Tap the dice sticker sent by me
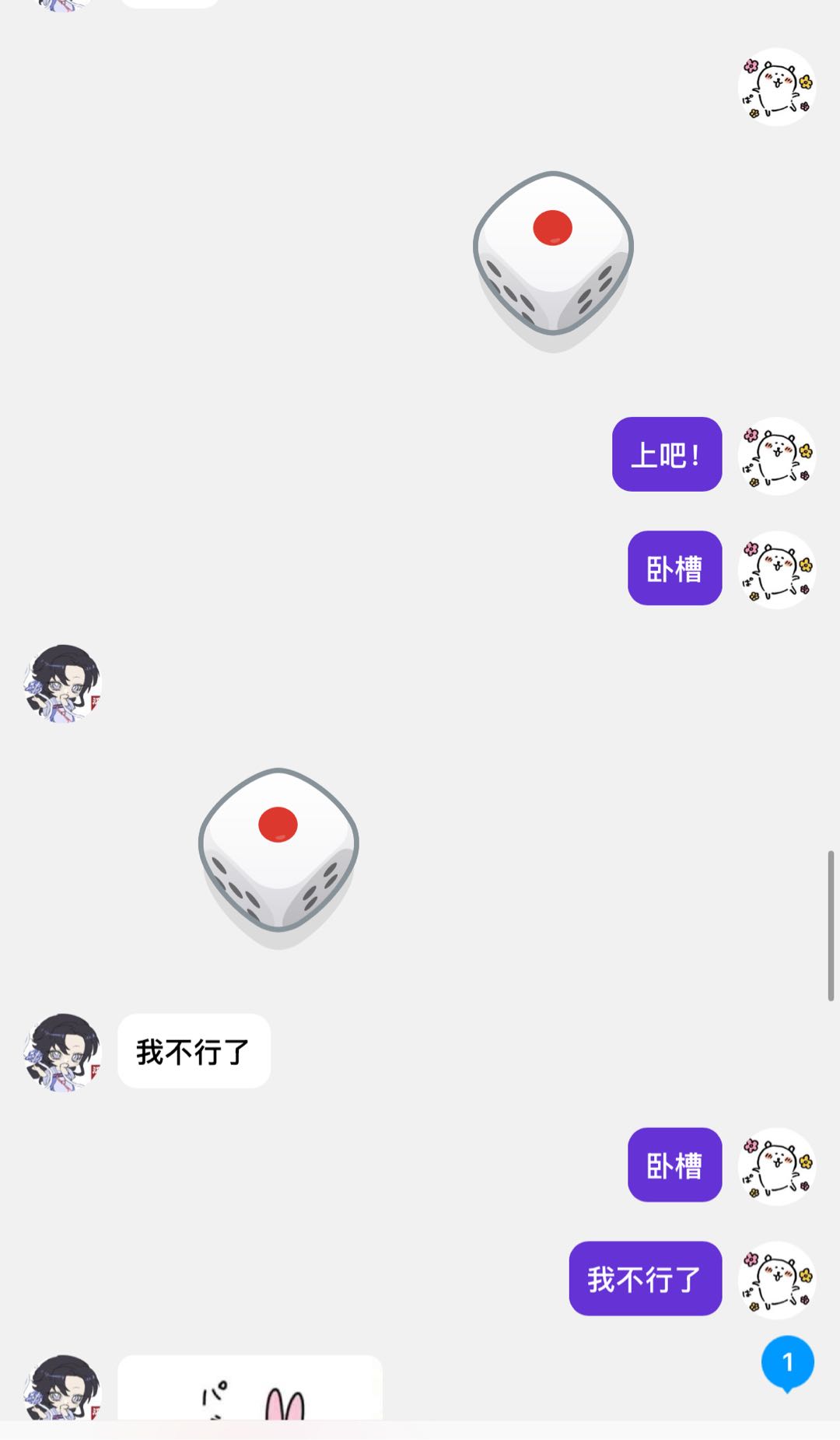 [553, 255]
